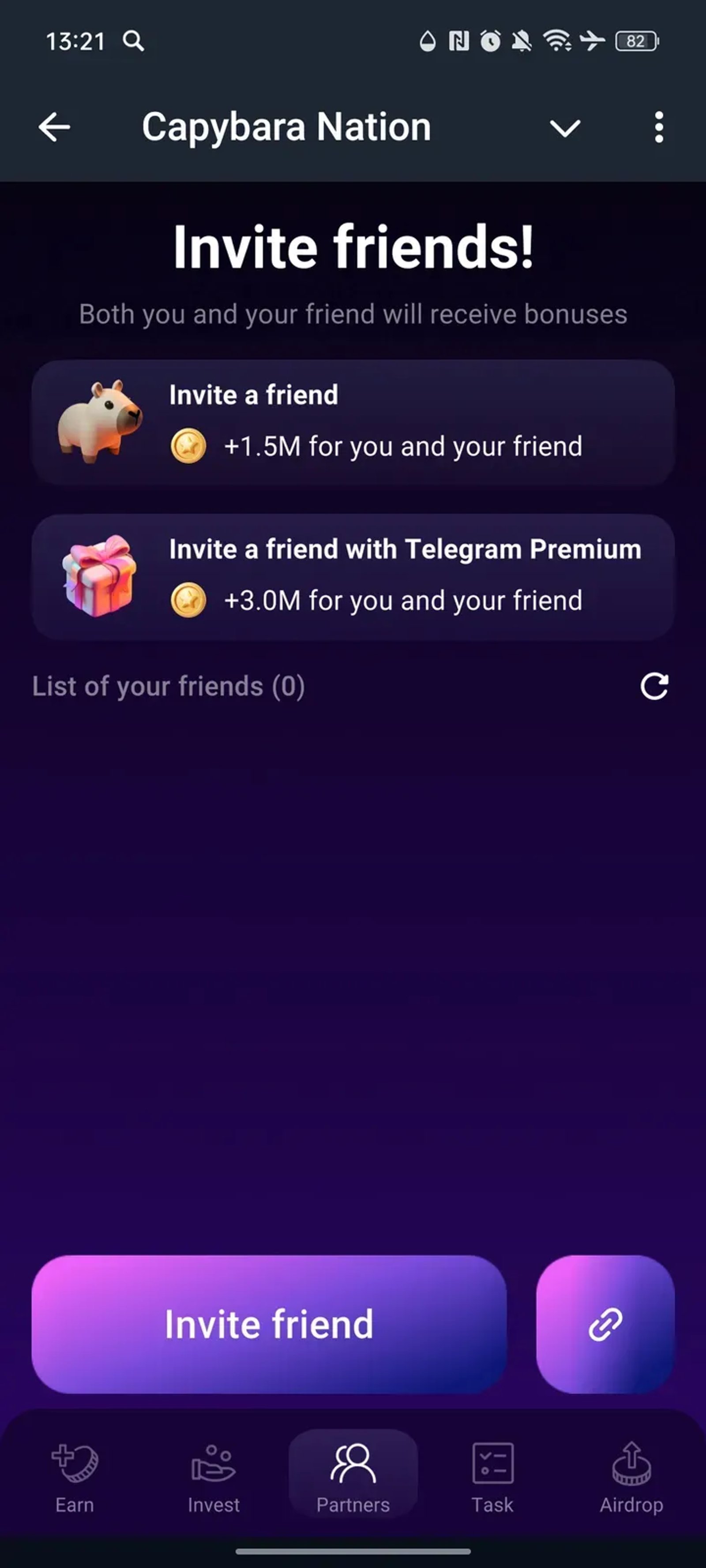
Task: Go back using the header arrow
Action: (54, 127)
